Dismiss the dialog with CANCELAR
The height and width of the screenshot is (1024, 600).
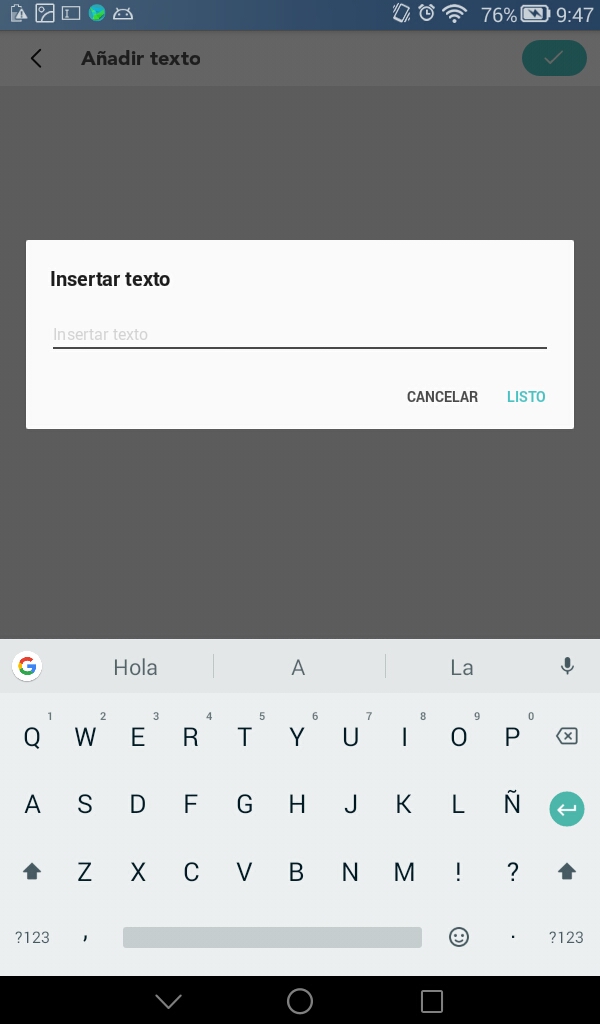click(x=442, y=397)
